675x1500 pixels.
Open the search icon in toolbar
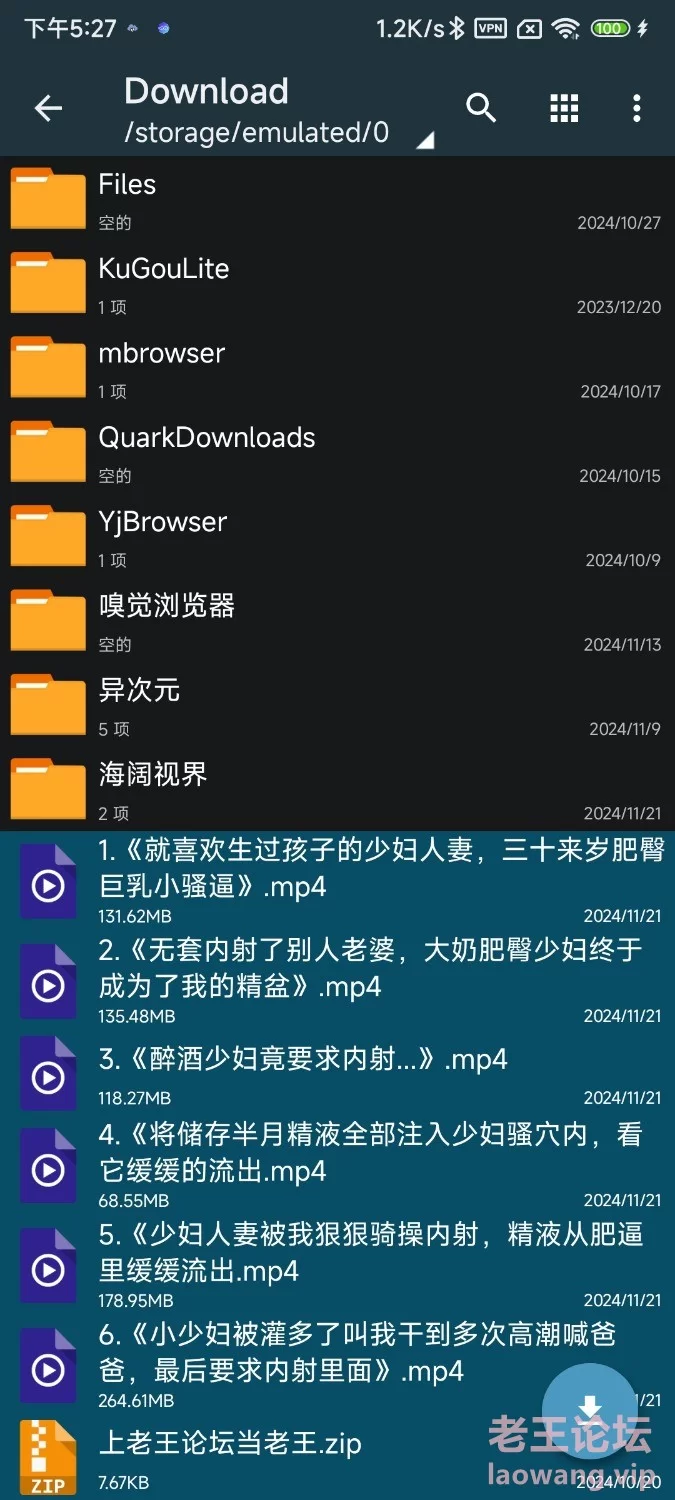point(481,108)
